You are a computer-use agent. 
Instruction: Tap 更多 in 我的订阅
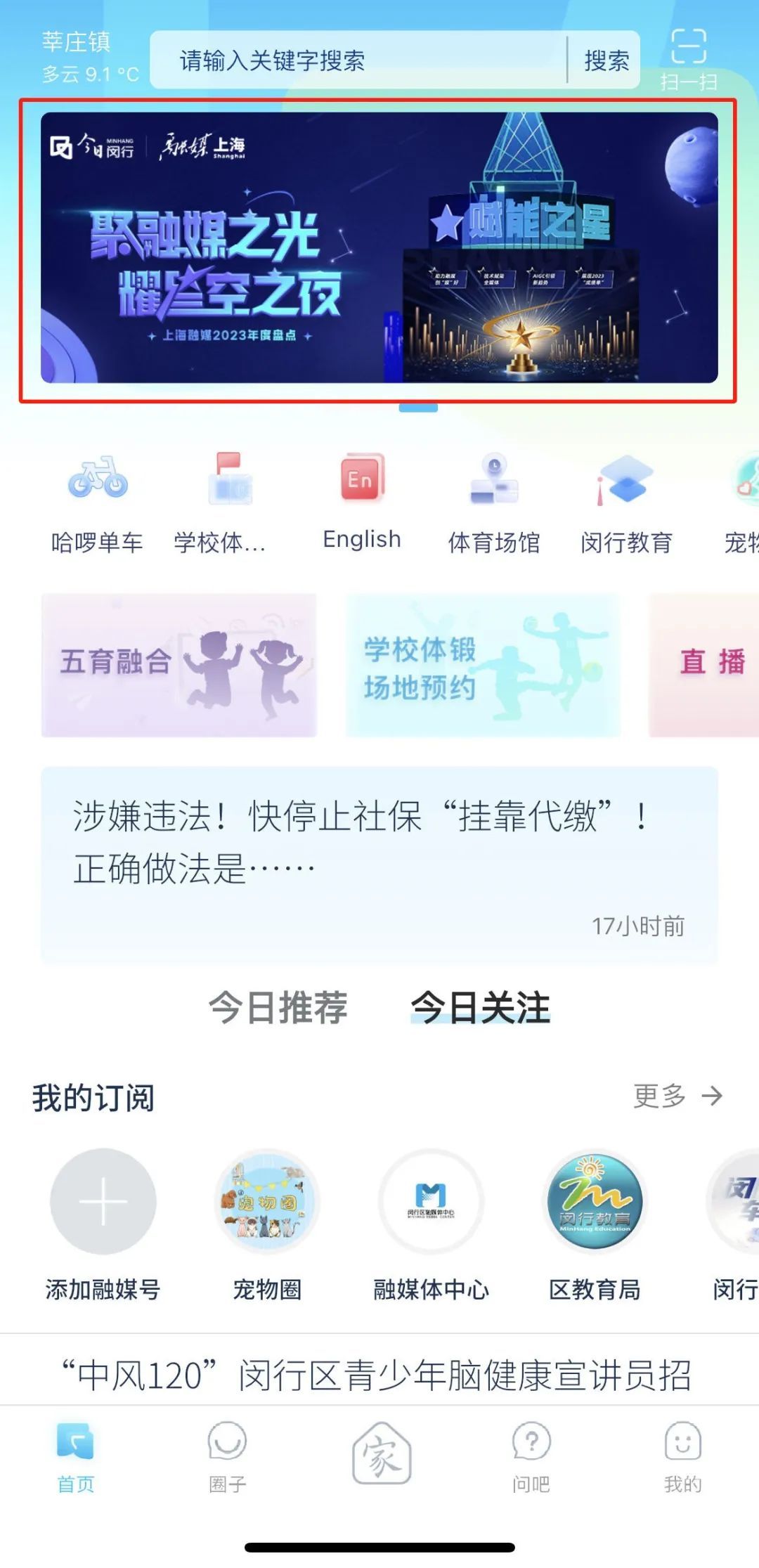pos(677,1096)
